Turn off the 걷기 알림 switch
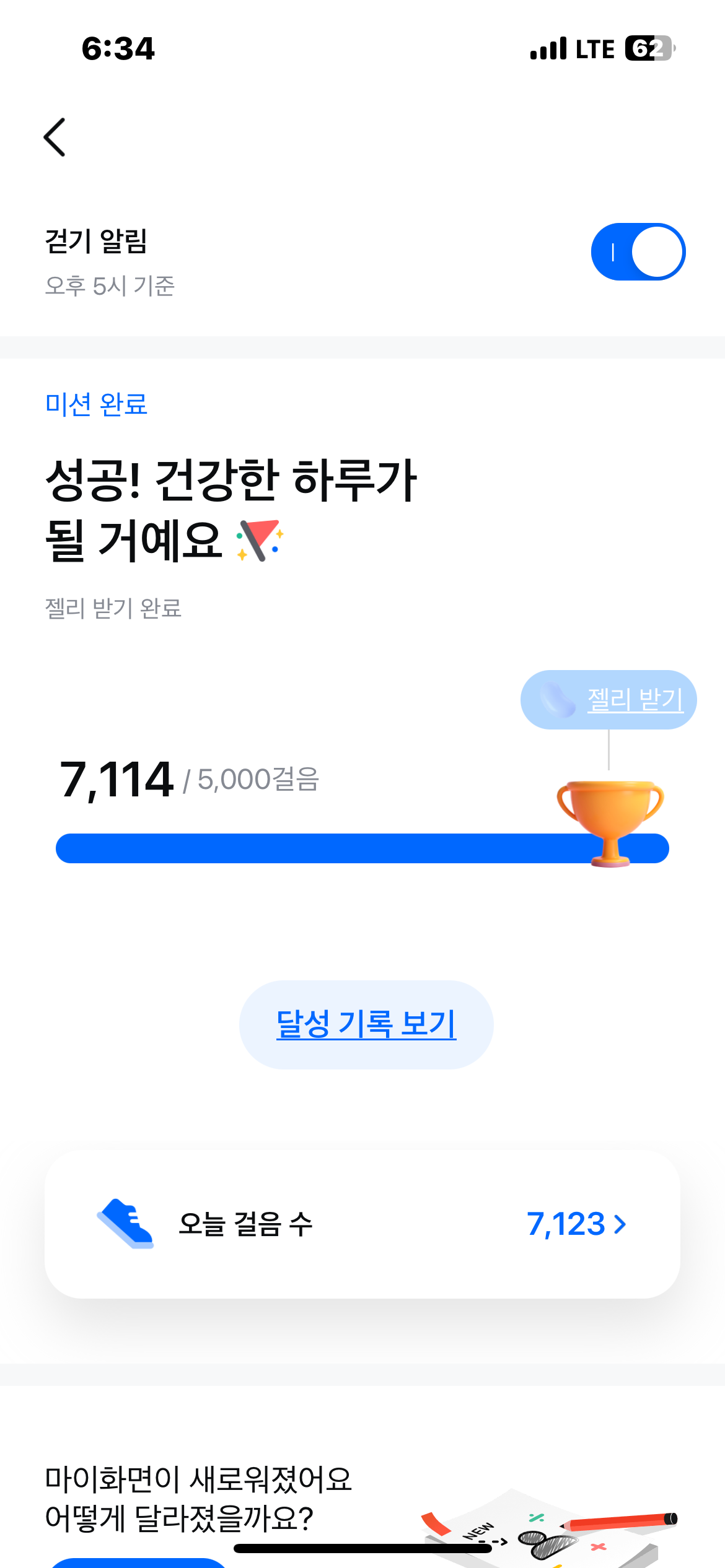Image resolution: width=725 pixels, height=1568 pixels. click(x=638, y=252)
